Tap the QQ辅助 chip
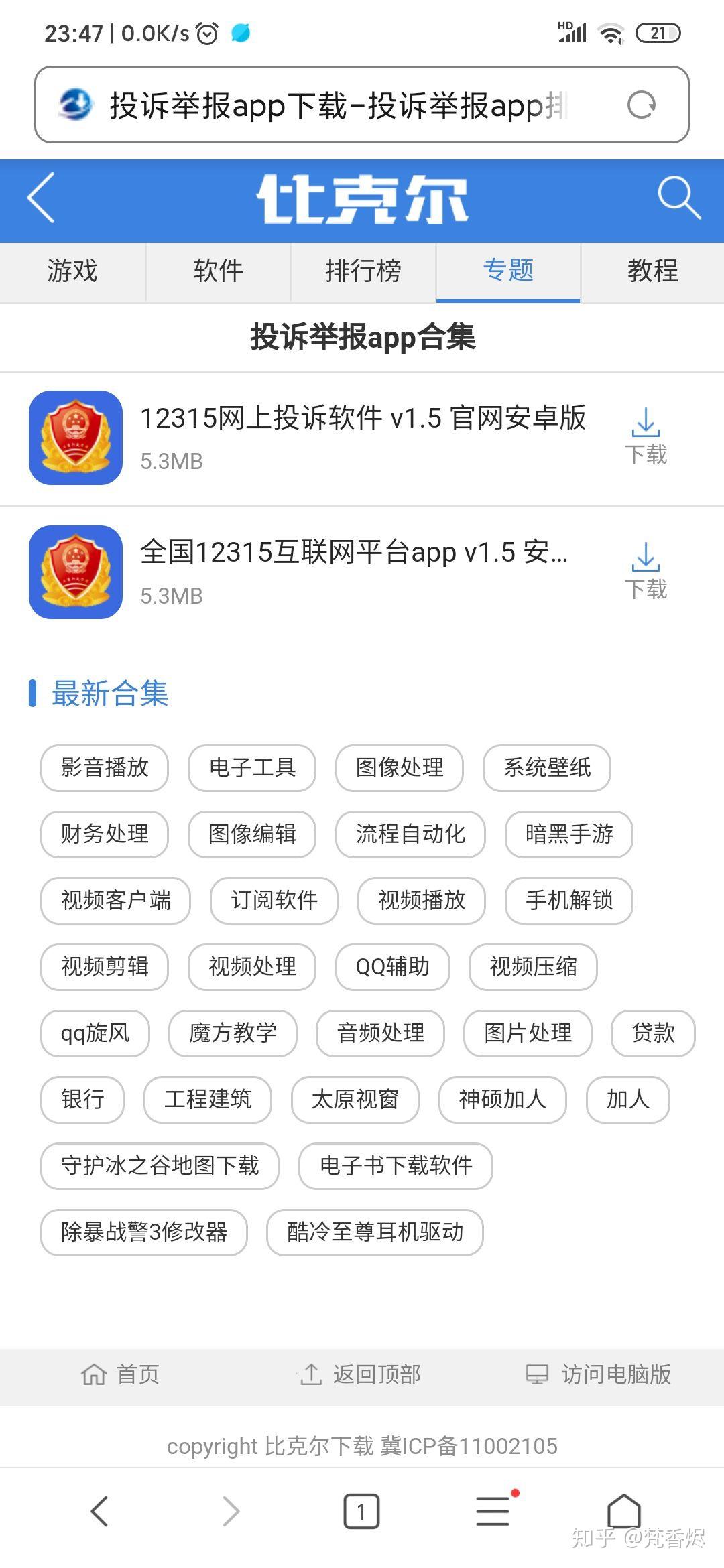The width and height of the screenshot is (724, 1568). pyautogui.click(x=392, y=967)
